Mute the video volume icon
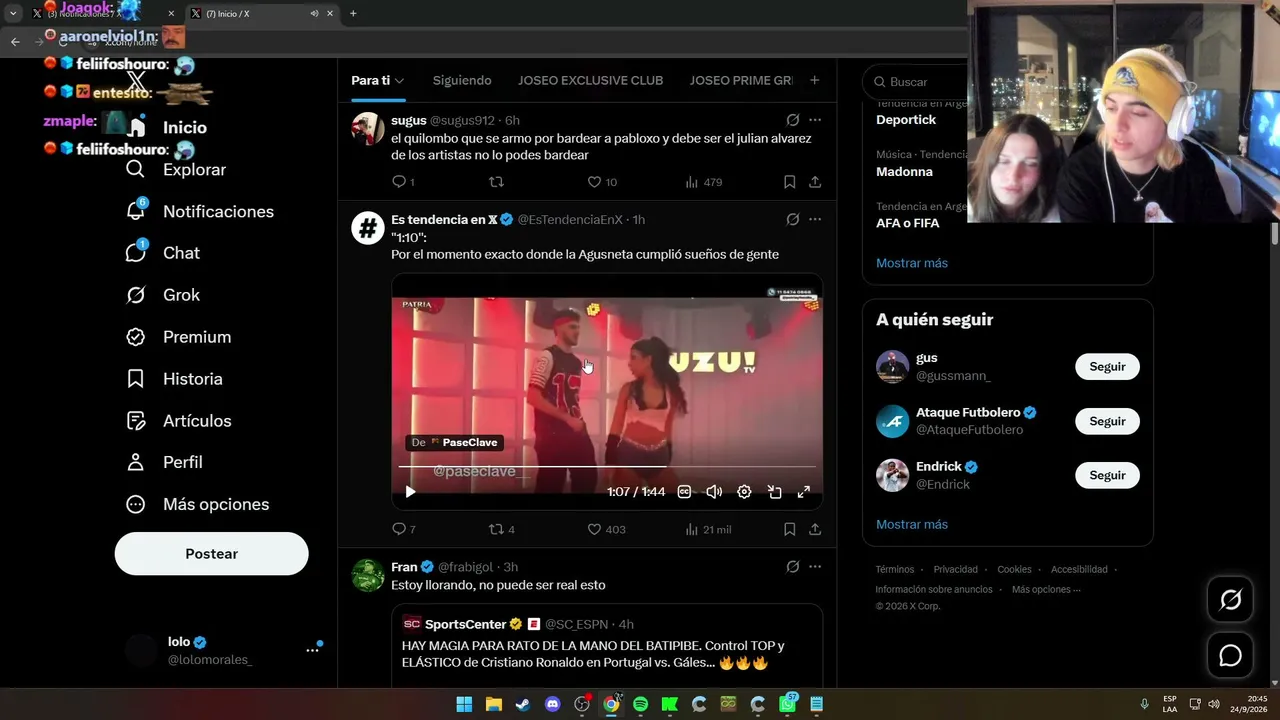This screenshot has height=720, width=1280. coord(714,491)
